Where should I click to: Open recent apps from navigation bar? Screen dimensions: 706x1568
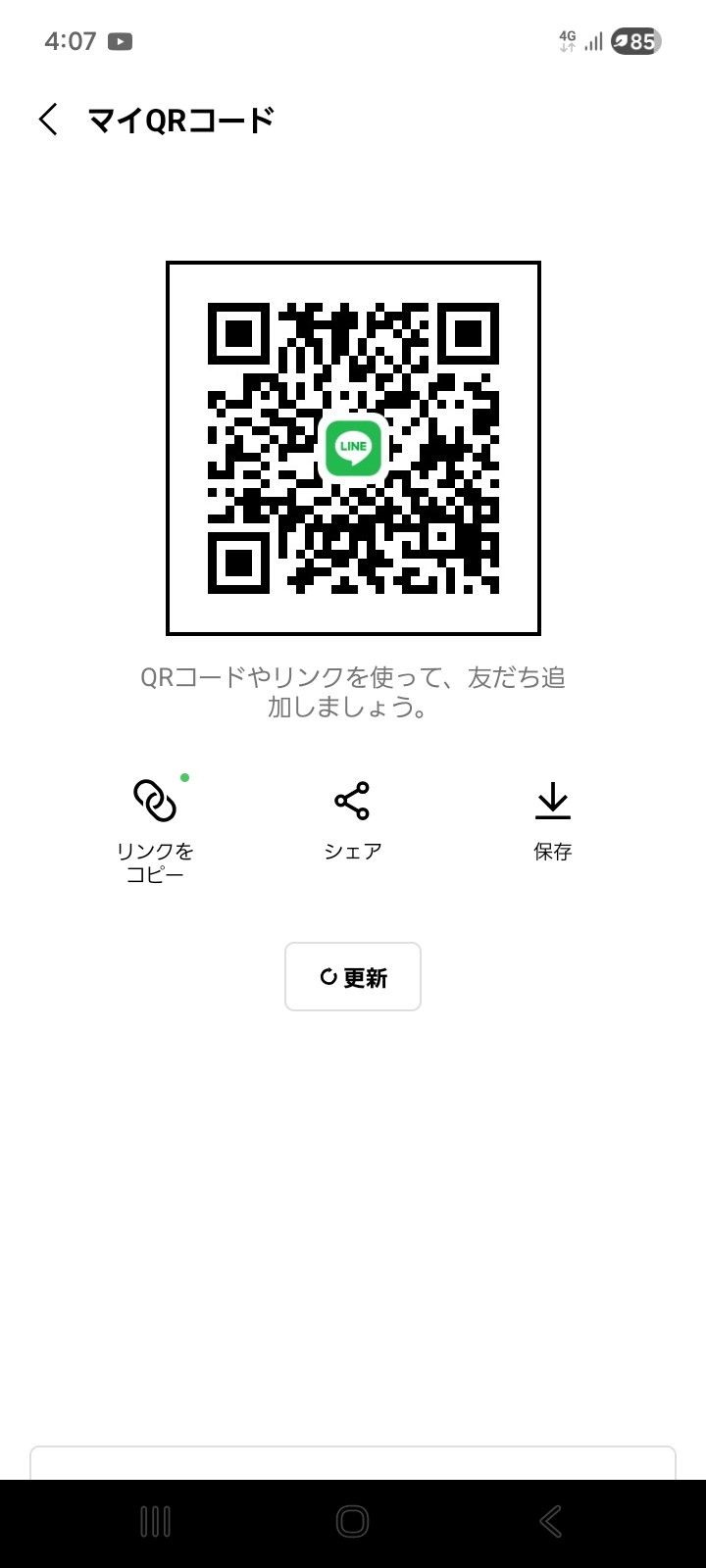[156, 1522]
